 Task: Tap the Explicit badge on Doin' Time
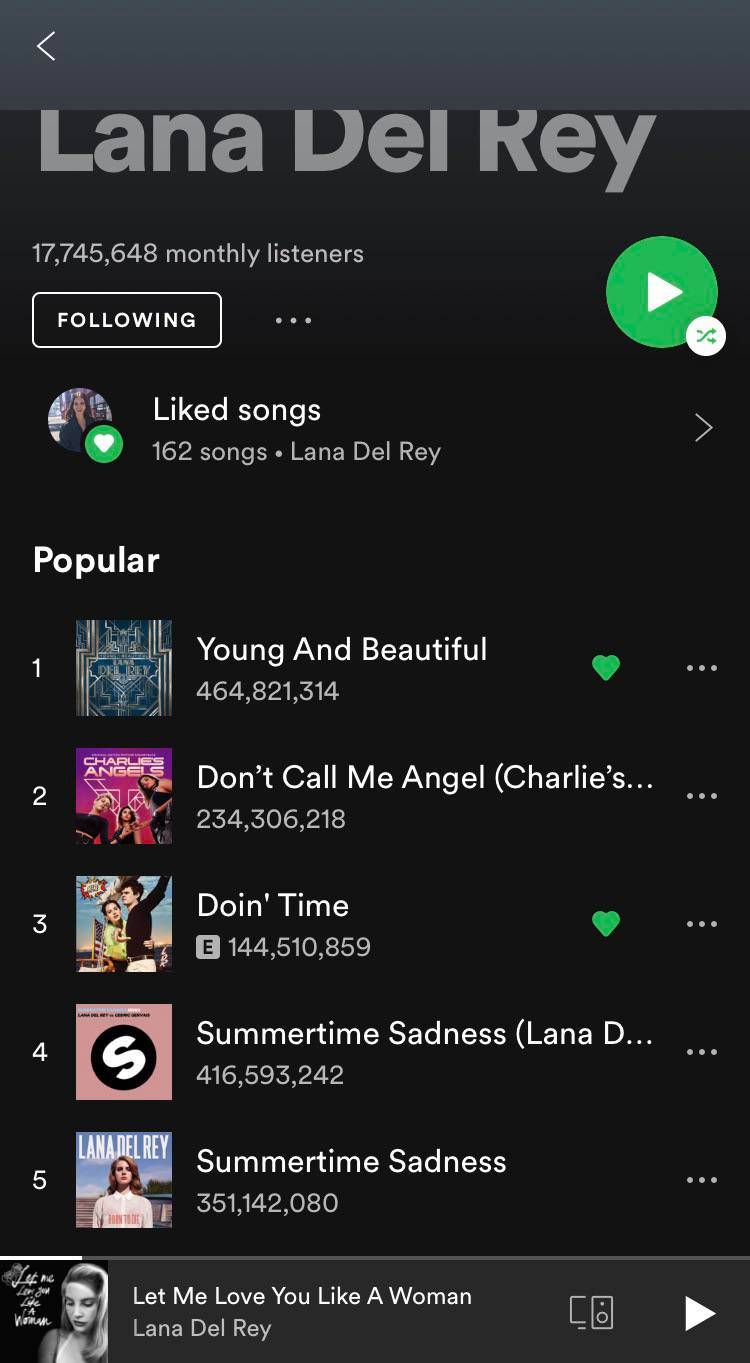[208, 947]
